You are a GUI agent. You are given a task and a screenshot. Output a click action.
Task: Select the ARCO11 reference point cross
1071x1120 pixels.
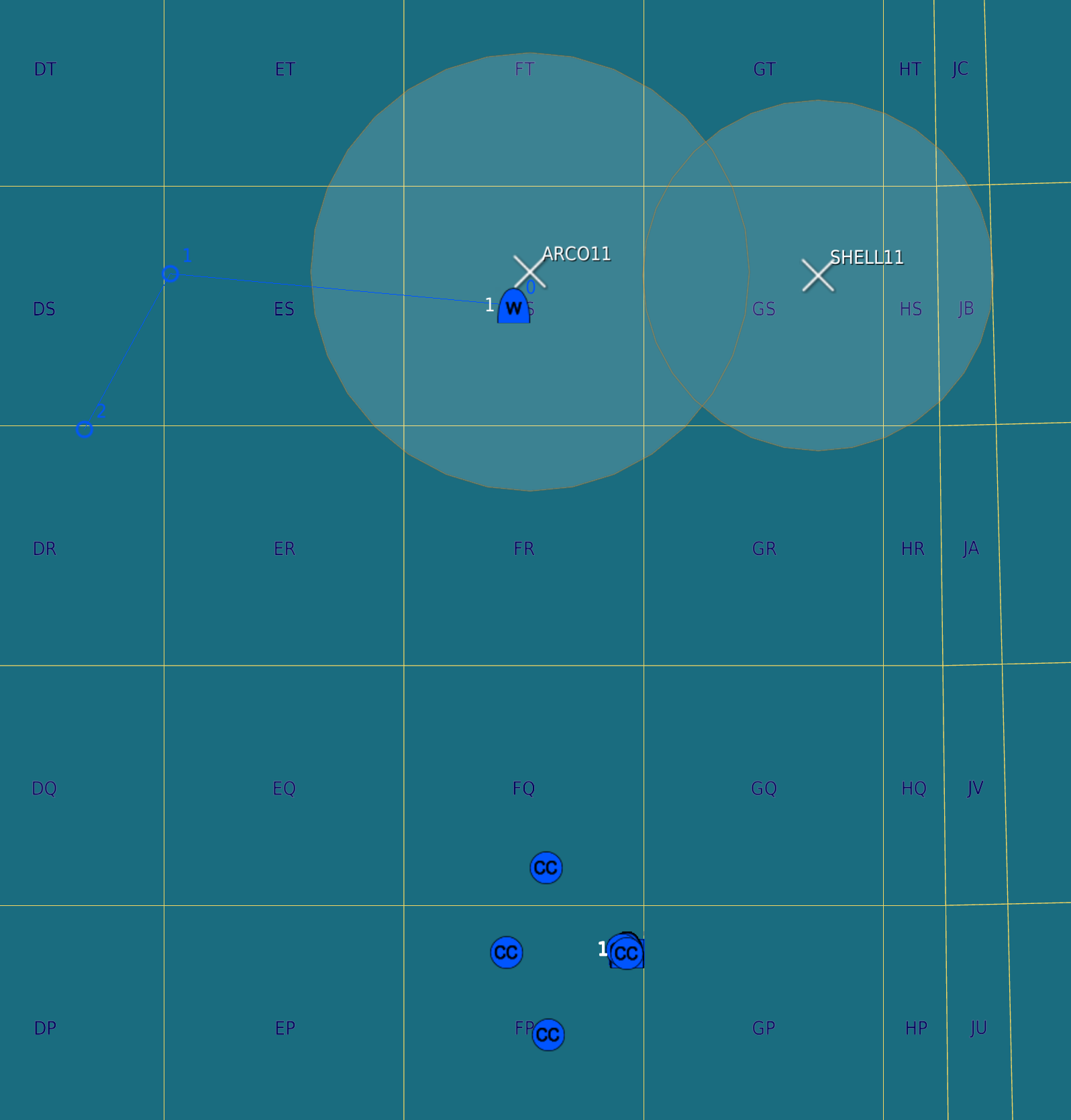tap(529, 271)
